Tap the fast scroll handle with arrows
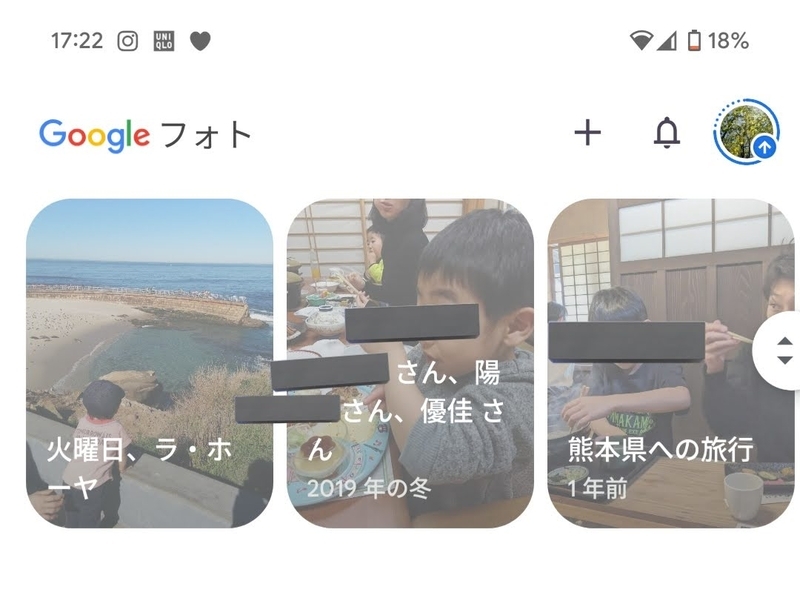 [x=778, y=350]
